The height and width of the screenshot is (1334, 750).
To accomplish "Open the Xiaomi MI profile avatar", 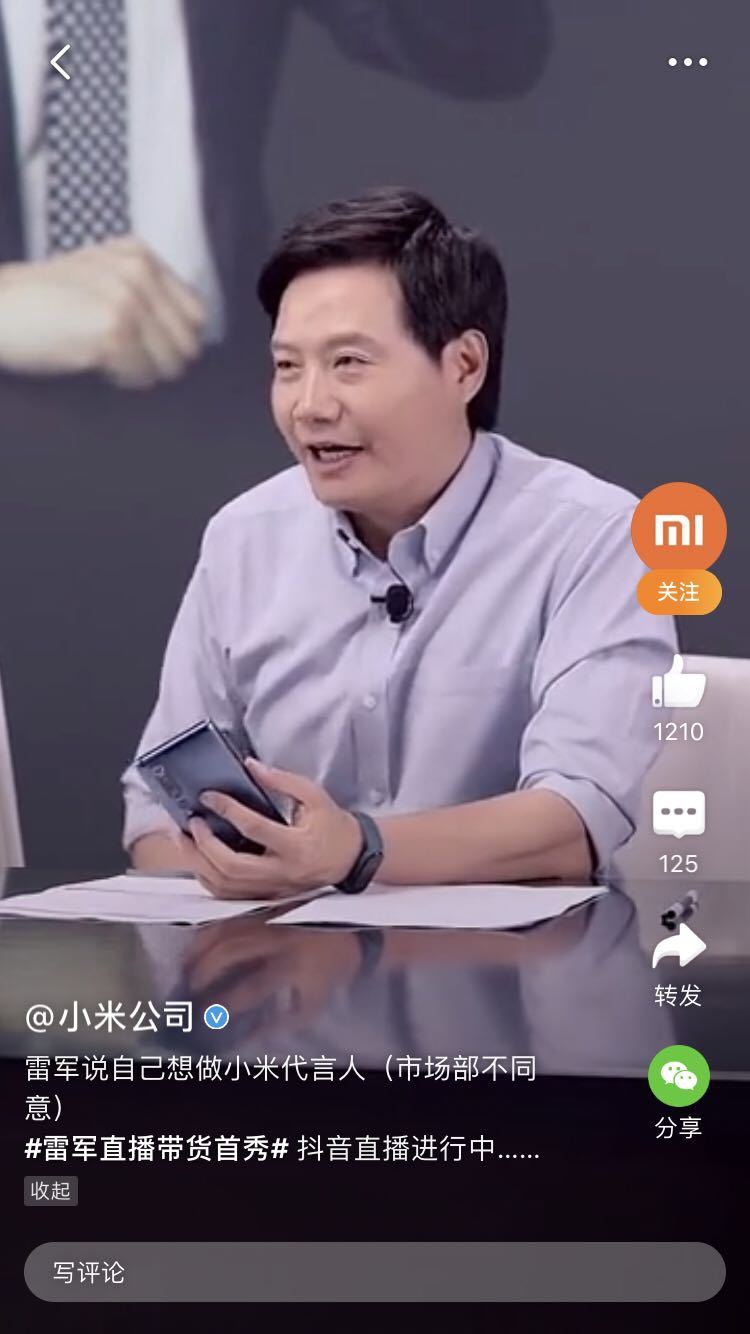I will point(678,530).
